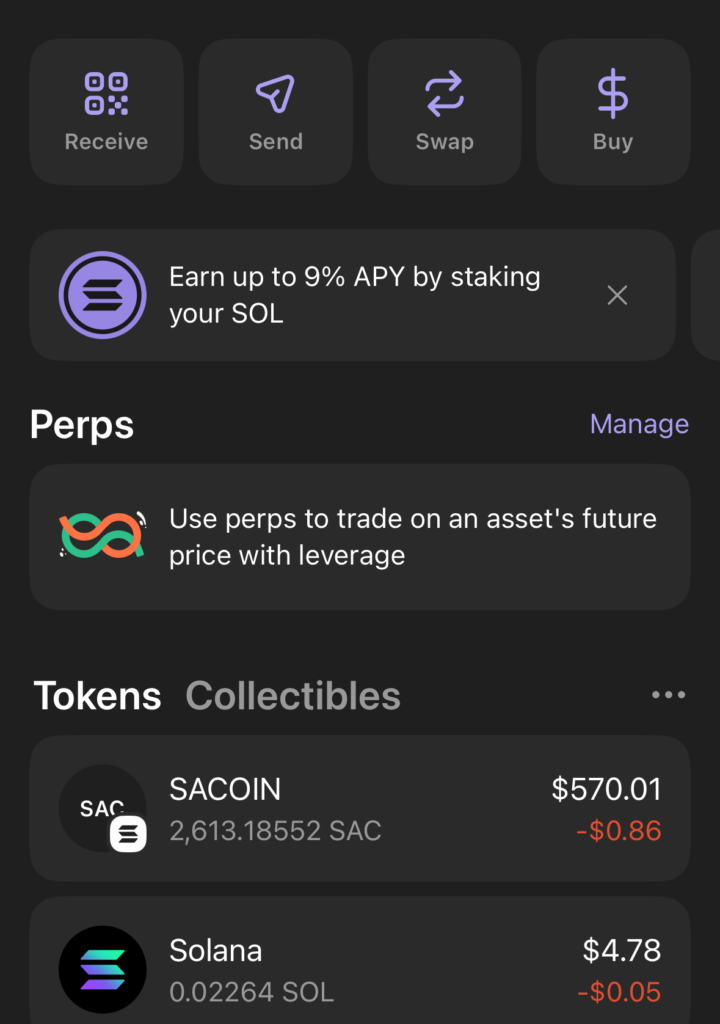
Task: Tap Manage next to Perps
Action: (x=639, y=424)
